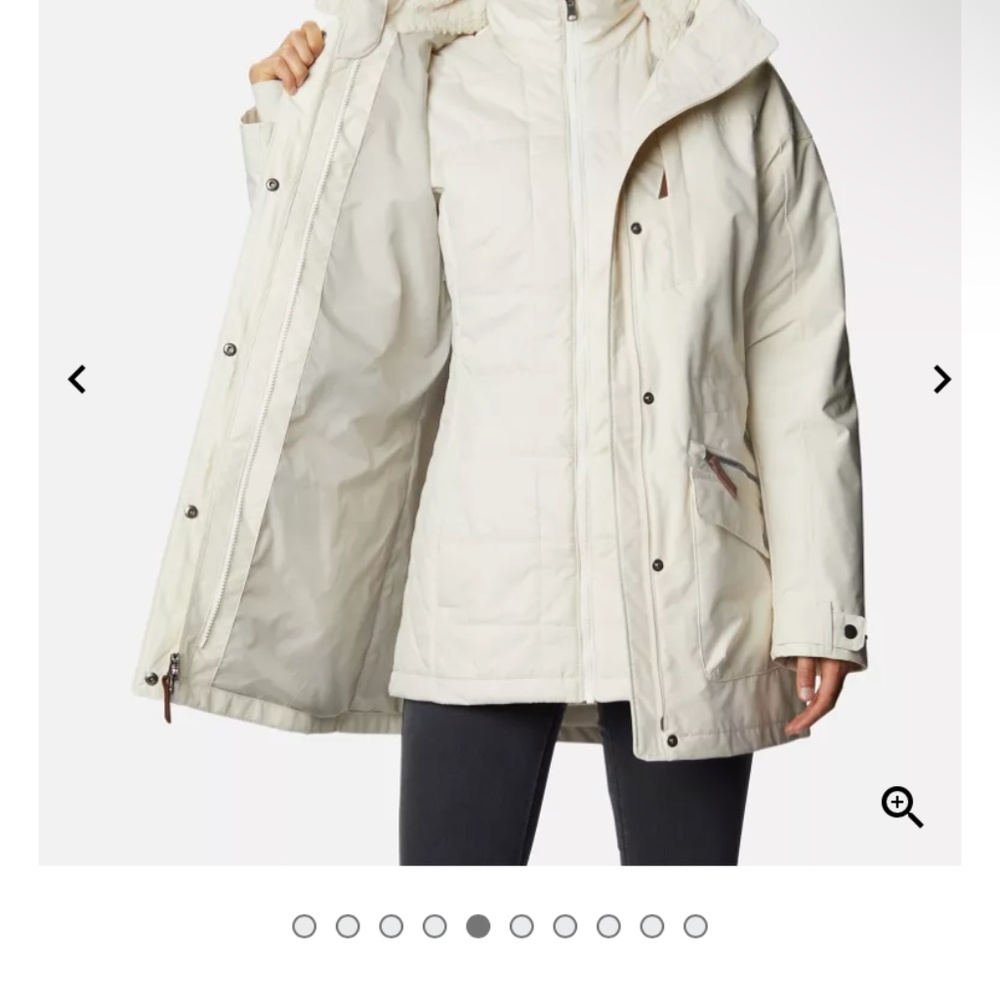Jump to the third image dot
The width and height of the screenshot is (1000, 1000).
point(391,926)
